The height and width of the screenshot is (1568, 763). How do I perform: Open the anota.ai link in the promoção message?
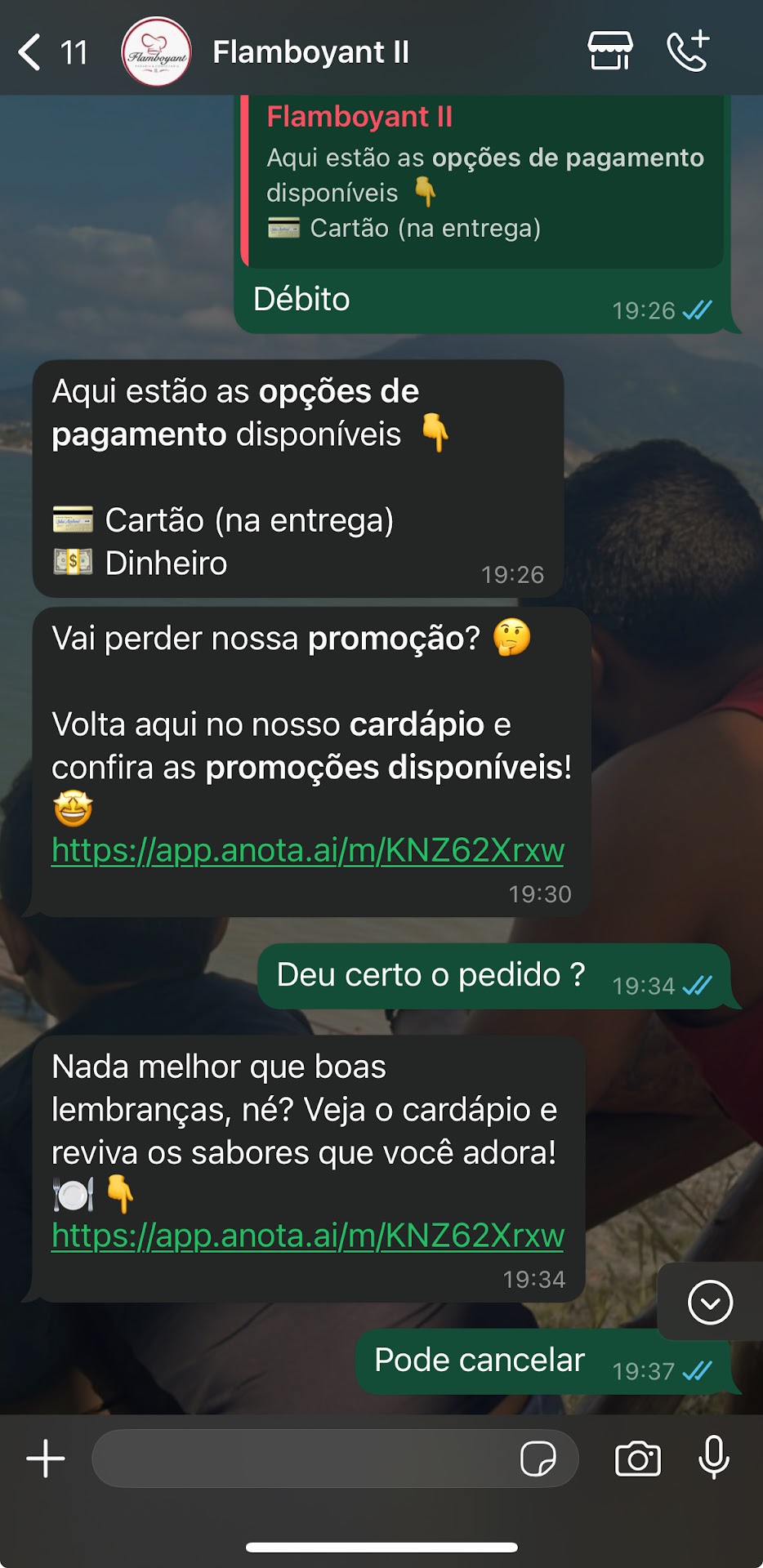[x=307, y=850]
